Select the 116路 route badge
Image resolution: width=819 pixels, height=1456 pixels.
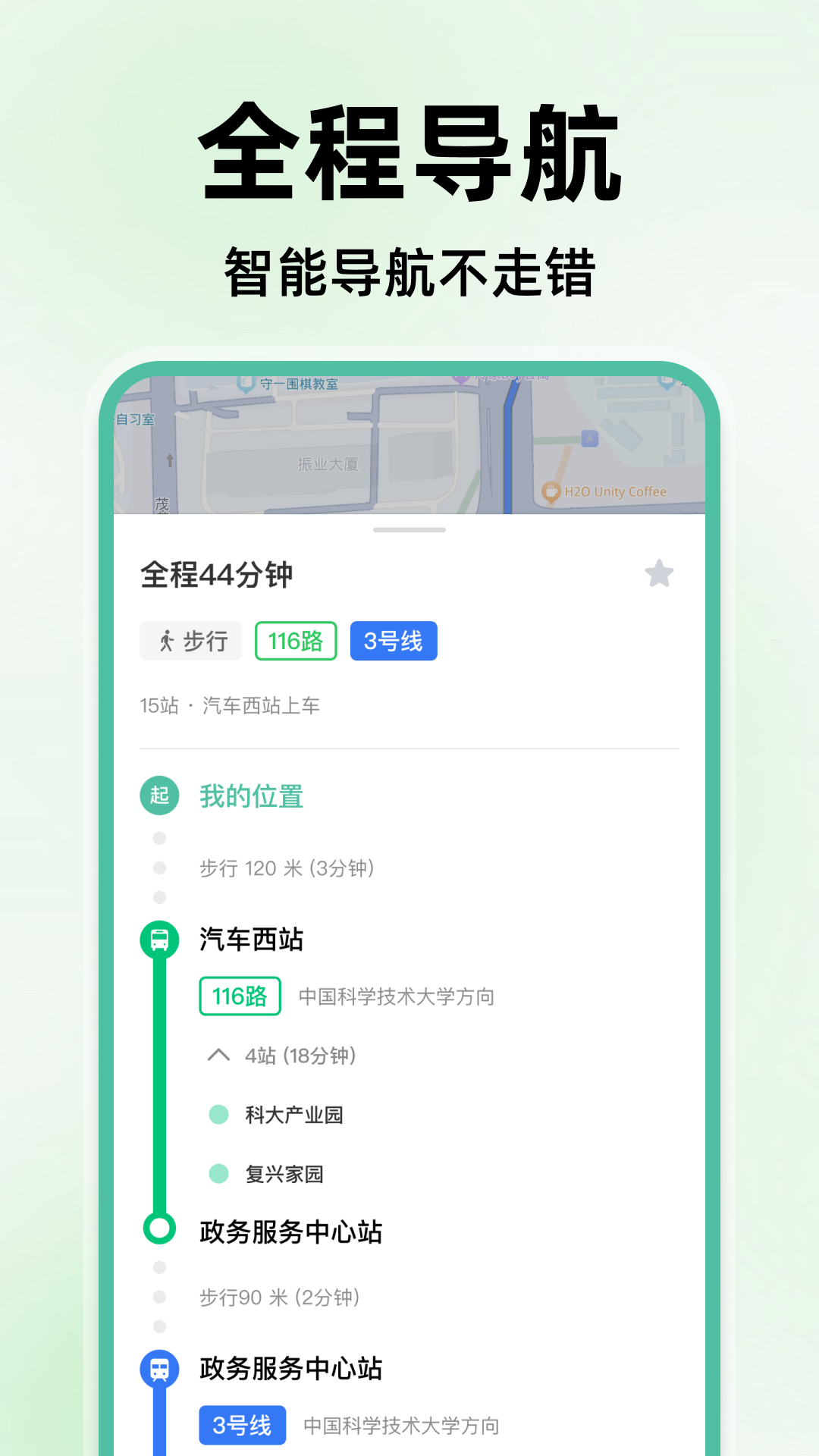coord(296,641)
